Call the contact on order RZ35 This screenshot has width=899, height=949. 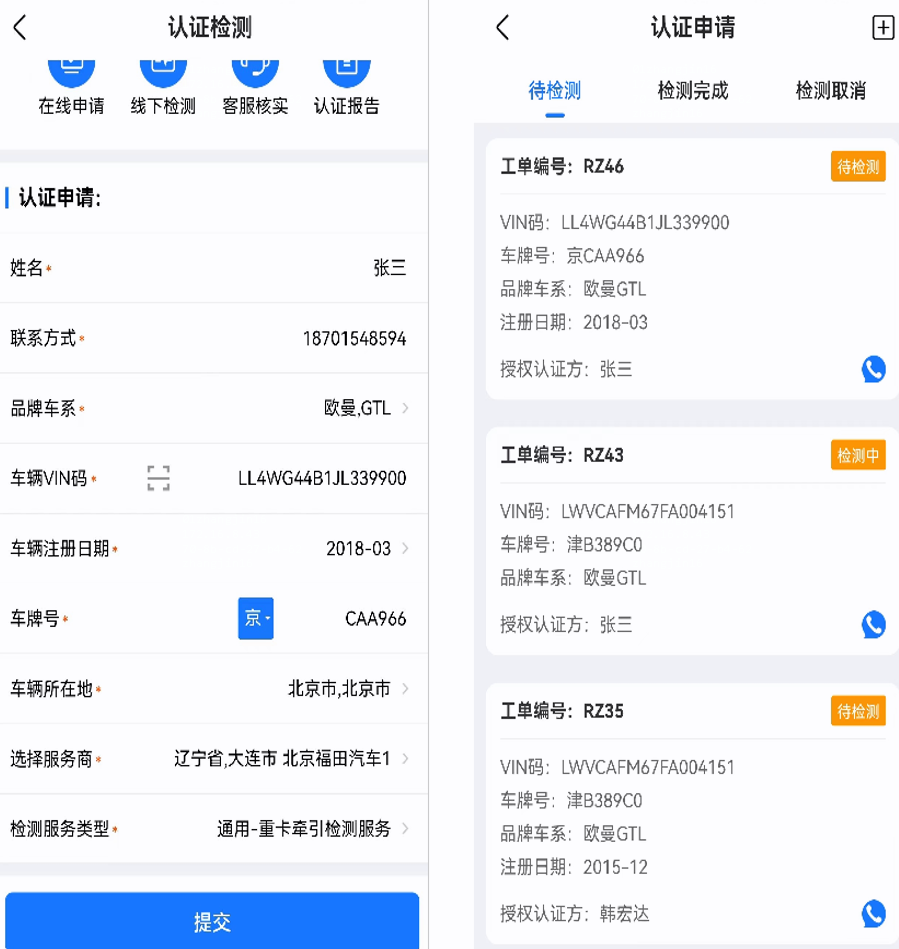(873, 913)
